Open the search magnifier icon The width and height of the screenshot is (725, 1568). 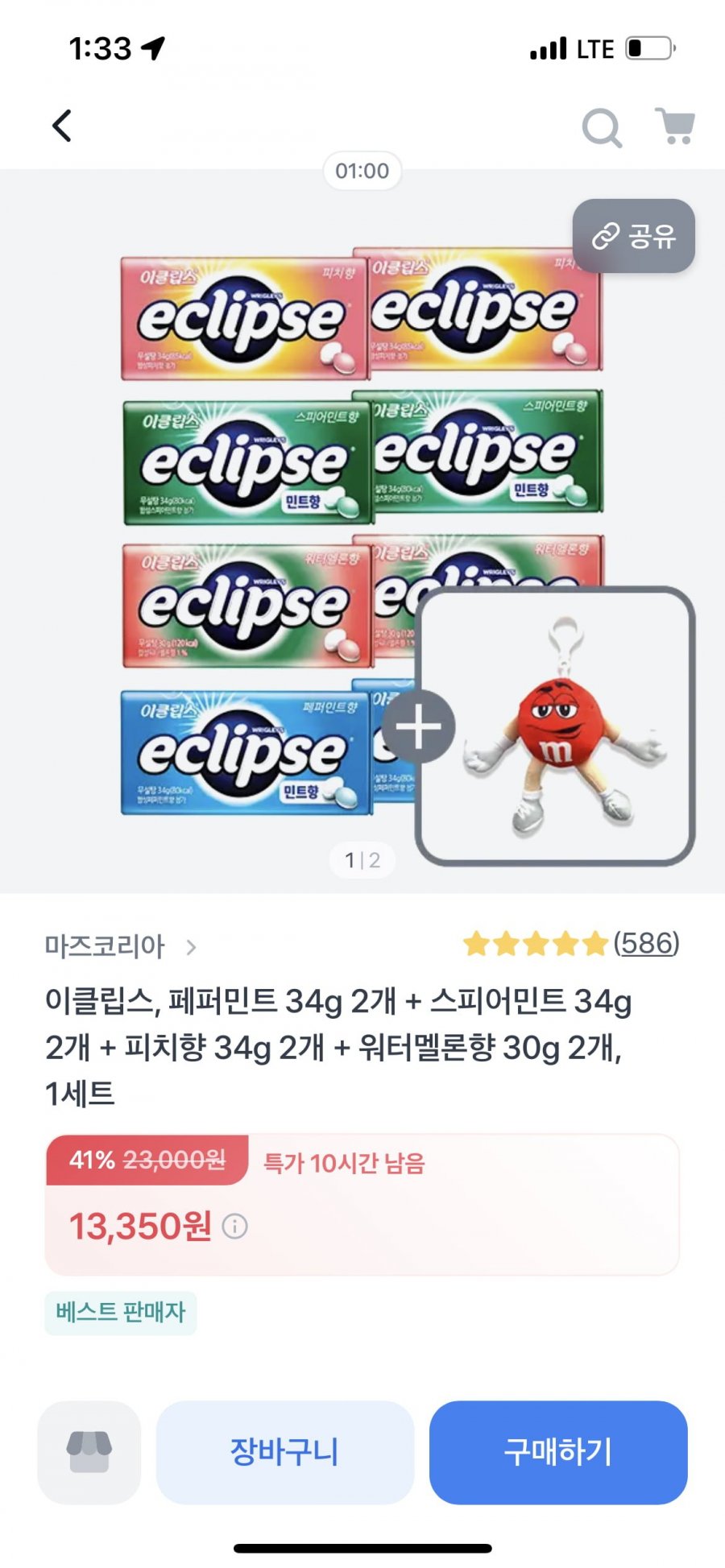[602, 127]
